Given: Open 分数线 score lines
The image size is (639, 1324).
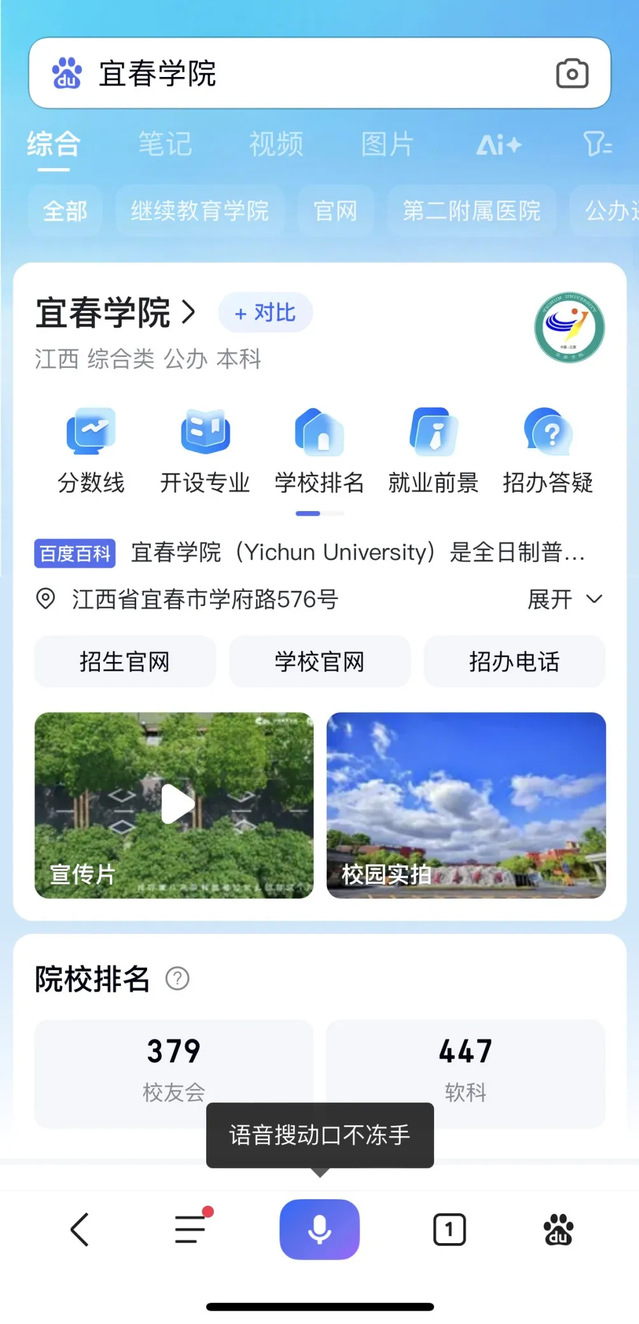Looking at the screenshot, I should tap(91, 452).
